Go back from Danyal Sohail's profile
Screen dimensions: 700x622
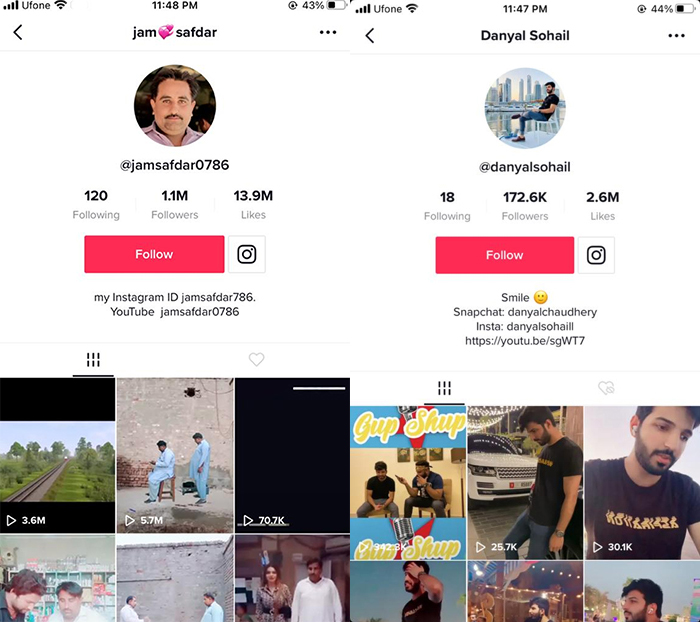click(369, 35)
